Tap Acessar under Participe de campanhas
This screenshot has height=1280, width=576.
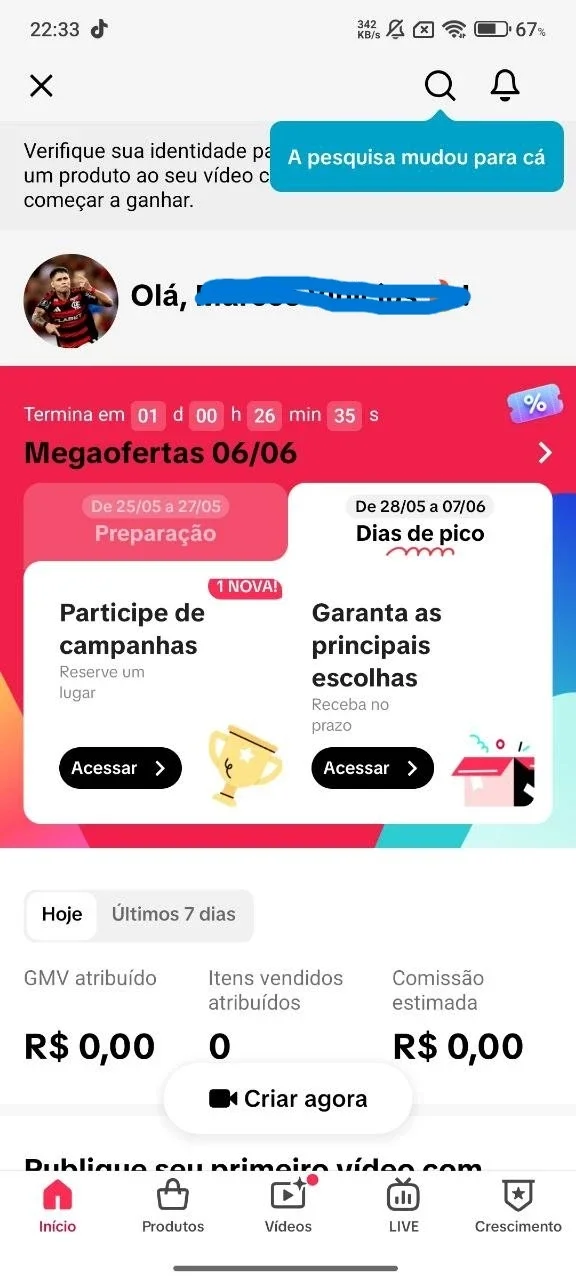[120, 768]
